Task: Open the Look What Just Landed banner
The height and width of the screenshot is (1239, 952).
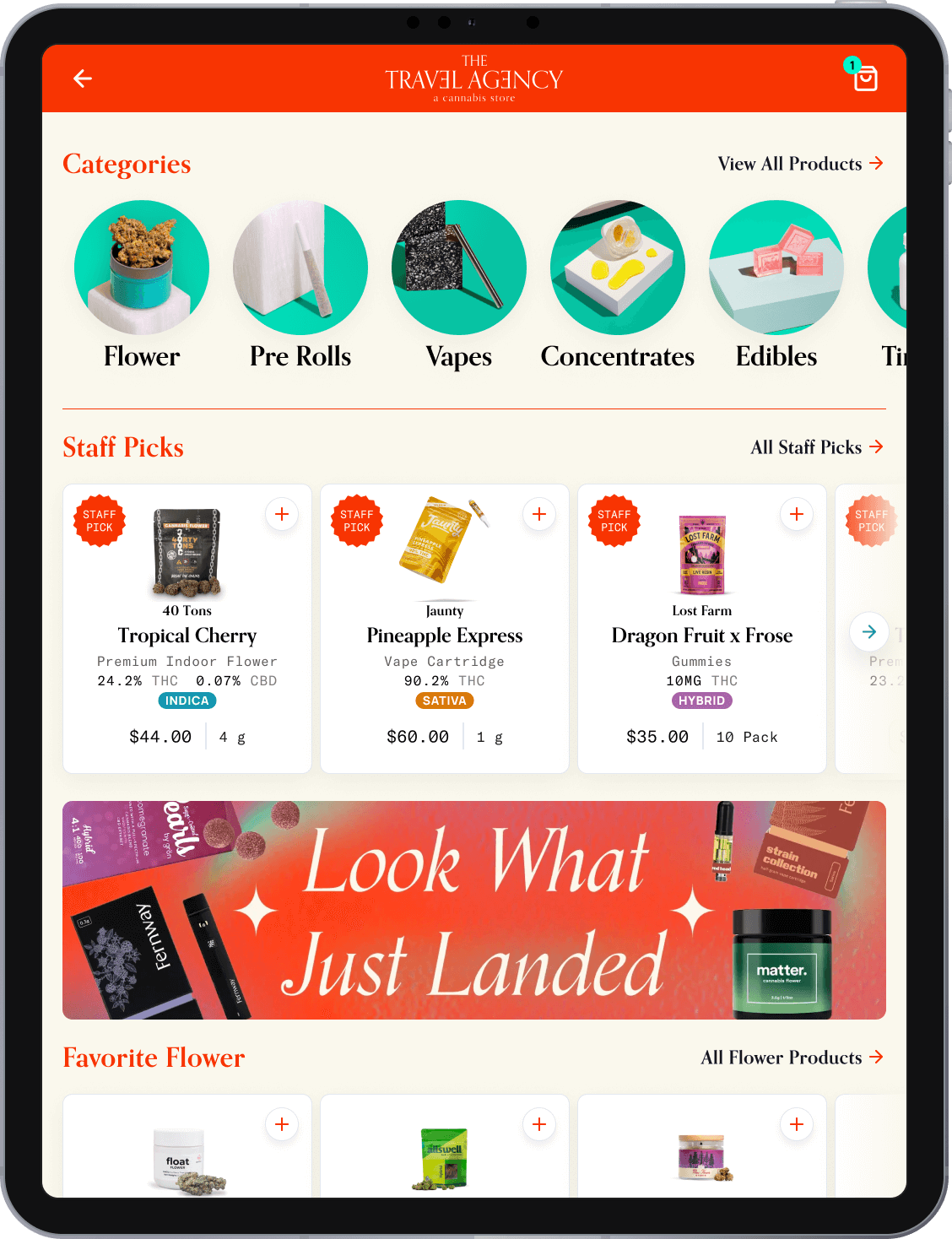Action: coord(474,910)
